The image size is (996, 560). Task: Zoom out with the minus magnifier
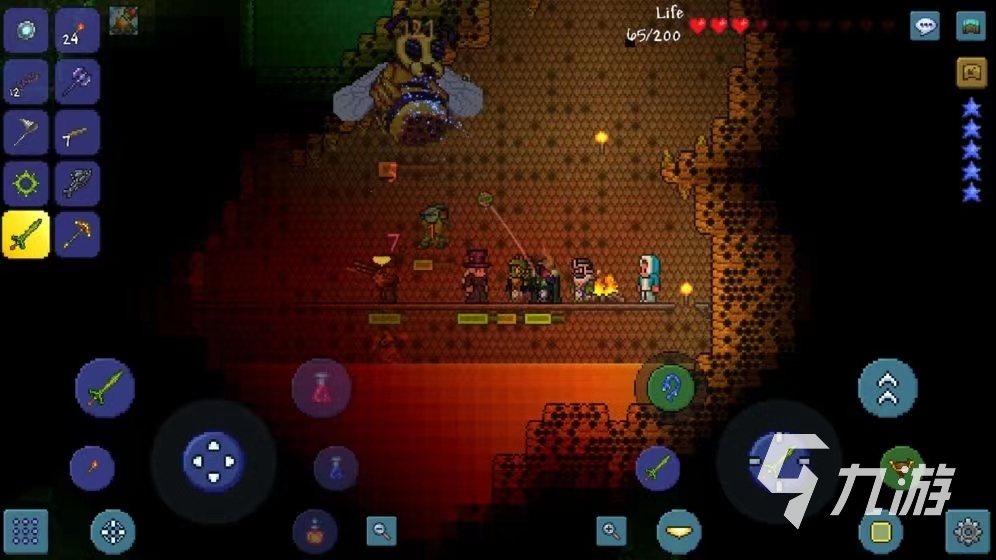(381, 530)
